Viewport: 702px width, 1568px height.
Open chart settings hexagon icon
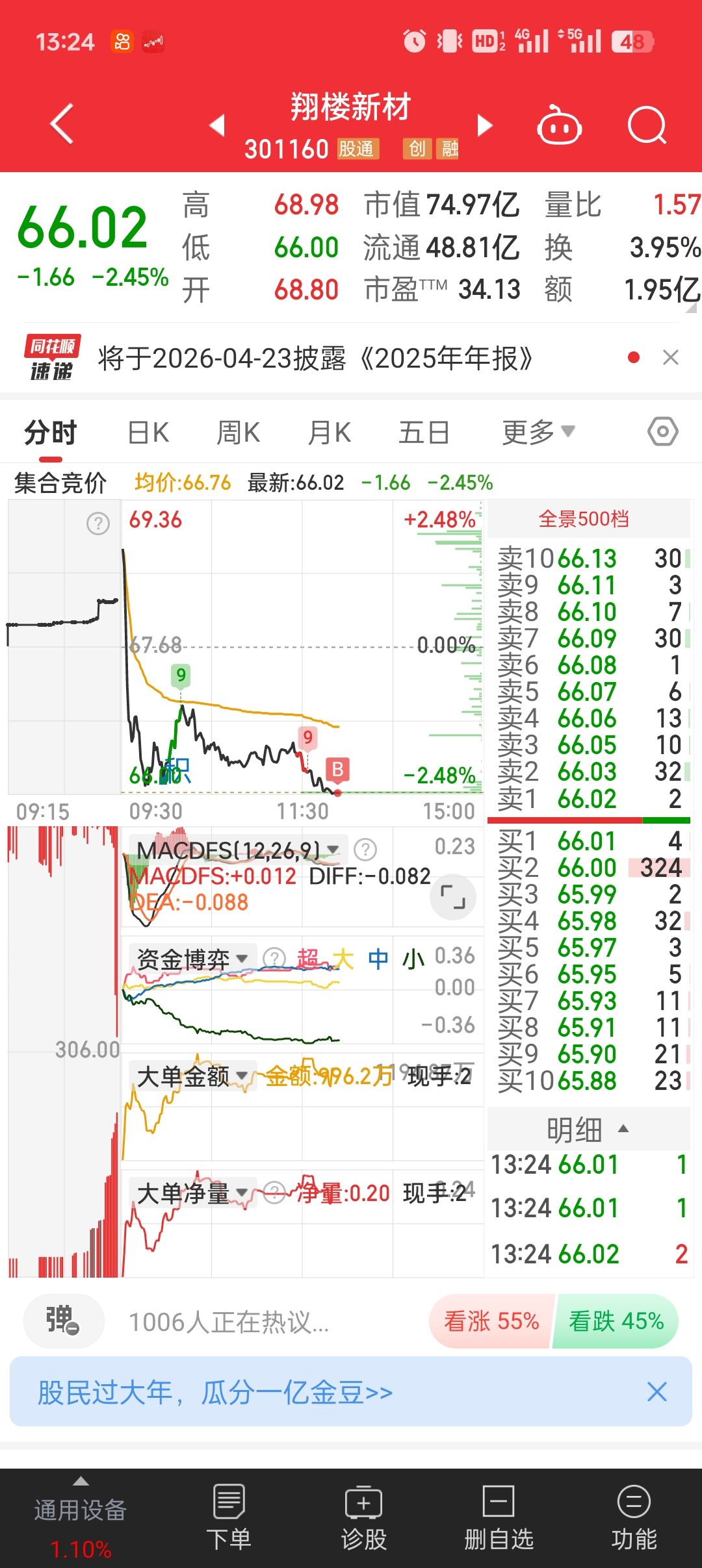(662, 431)
